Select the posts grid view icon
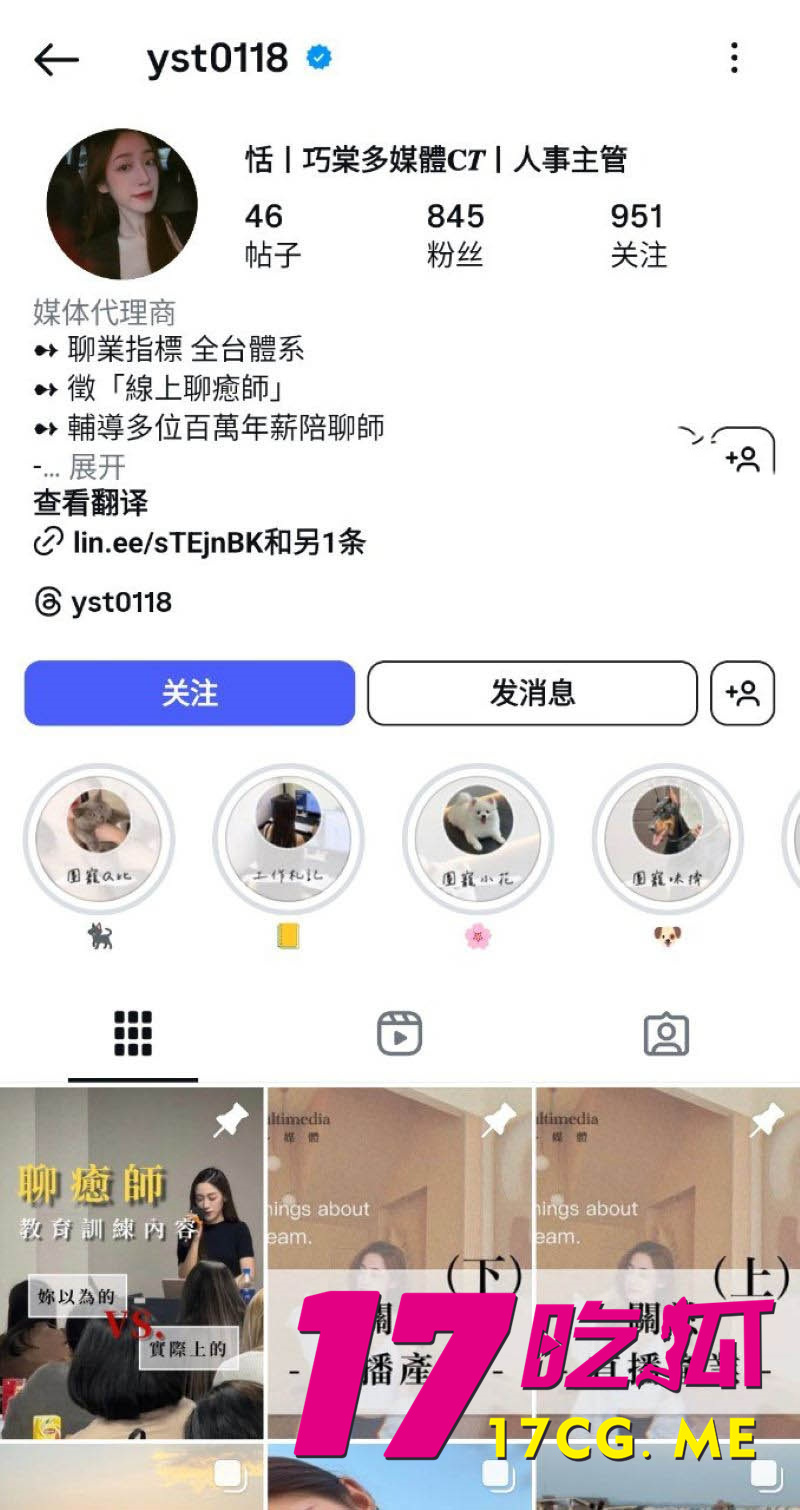This screenshot has height=1510, width=800. (133, 1034)
